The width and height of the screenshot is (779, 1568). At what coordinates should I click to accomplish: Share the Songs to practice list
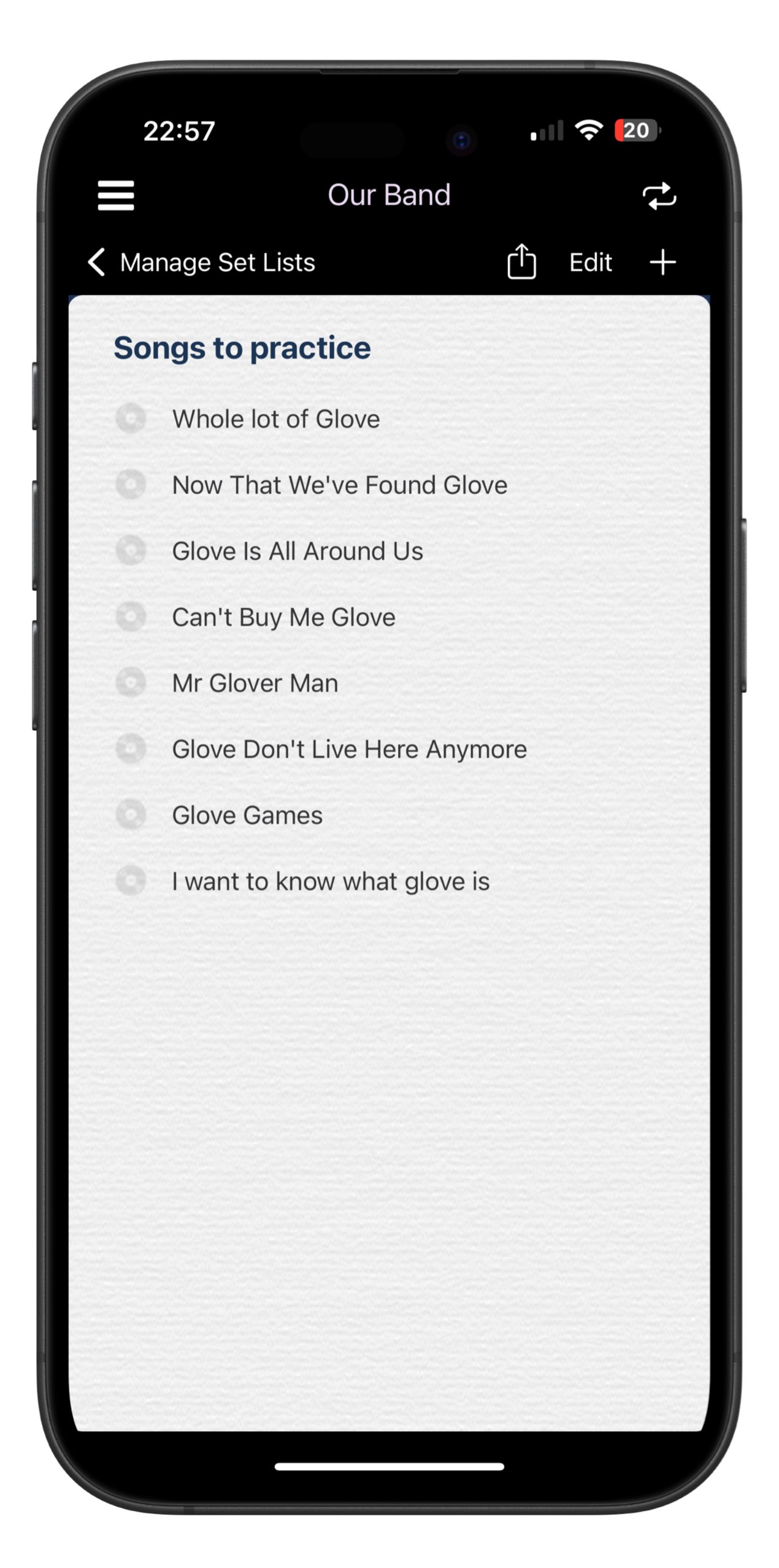coord(521,261)
